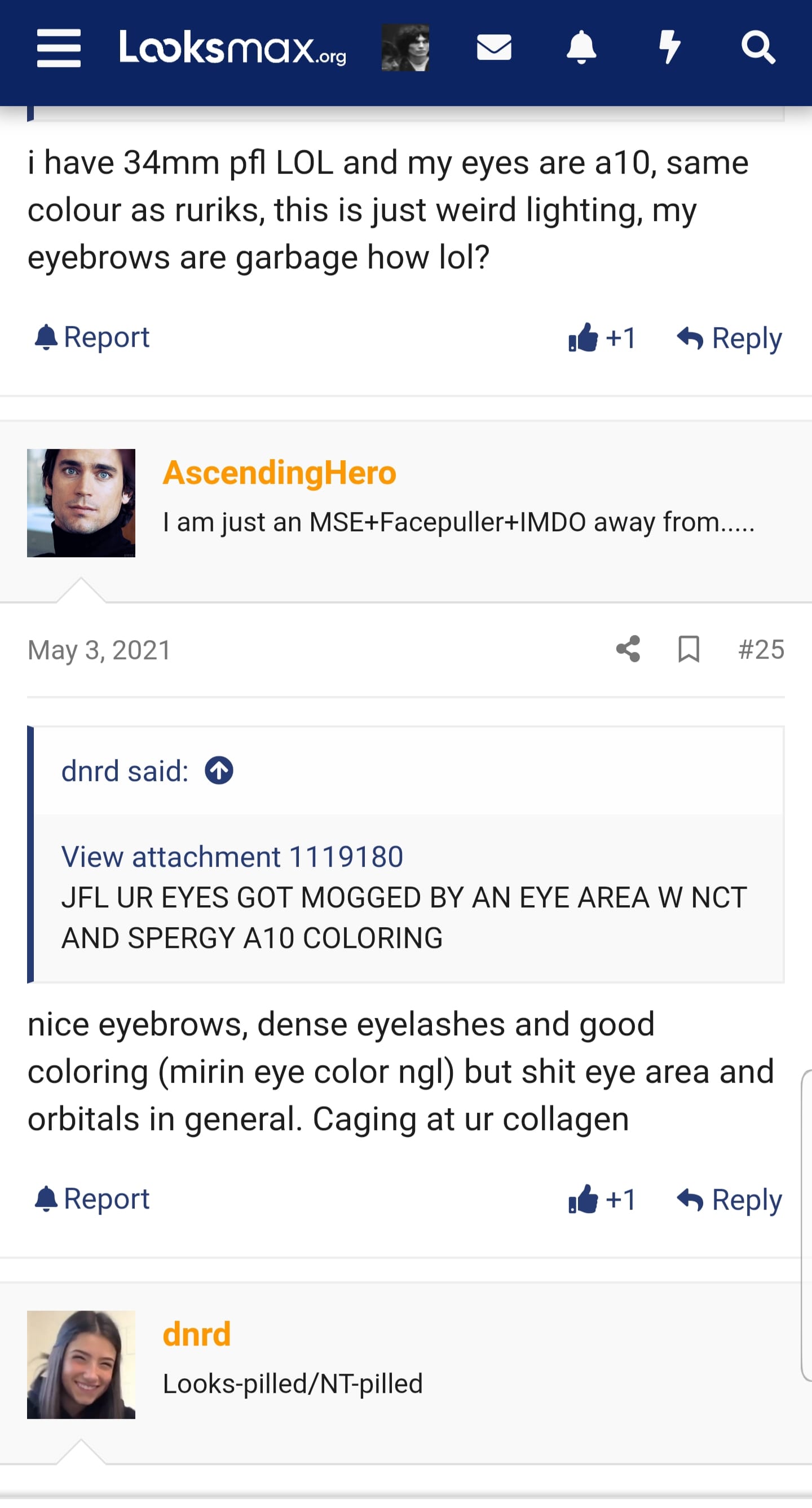Open the lightning bolt what's new icon

(x=669, y=47)
